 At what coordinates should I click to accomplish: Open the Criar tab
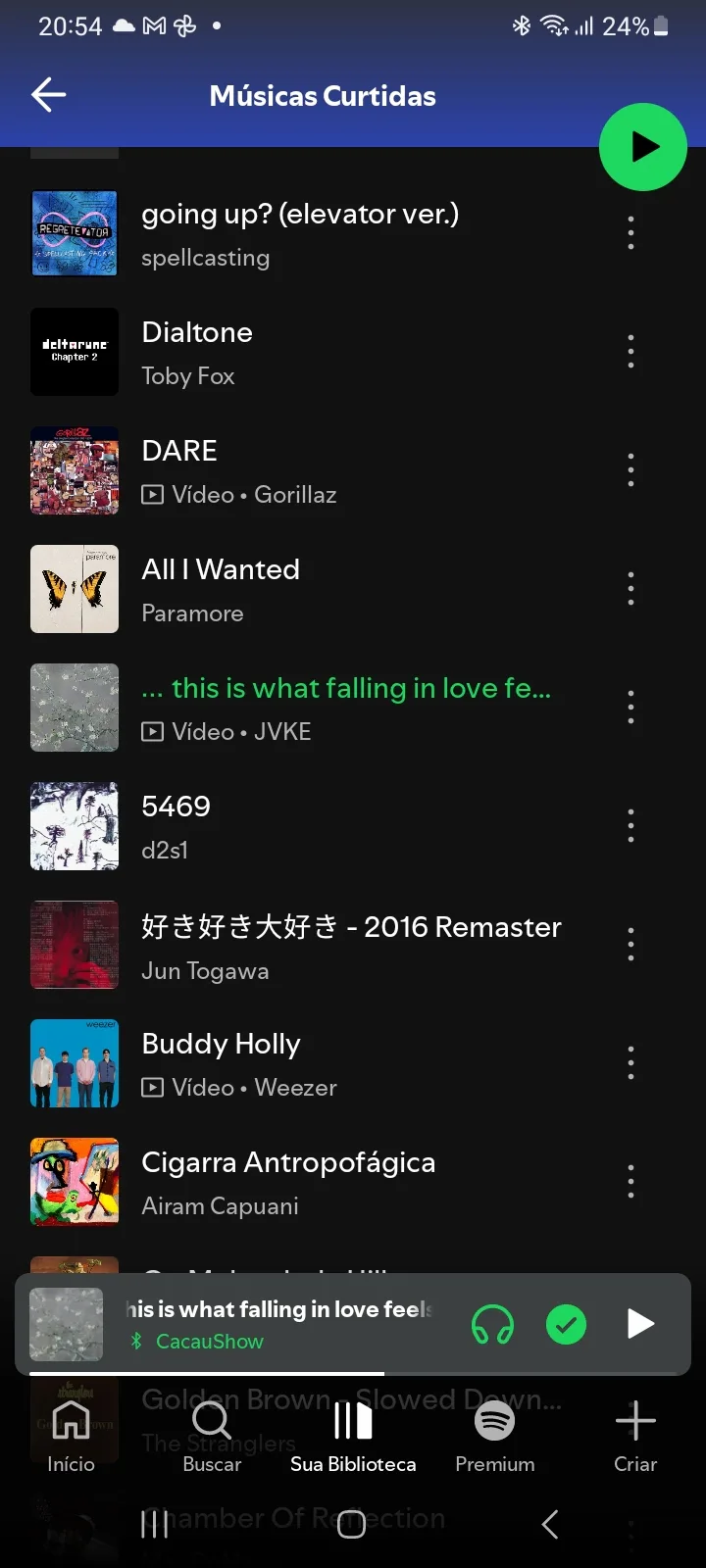[635, 1436]
